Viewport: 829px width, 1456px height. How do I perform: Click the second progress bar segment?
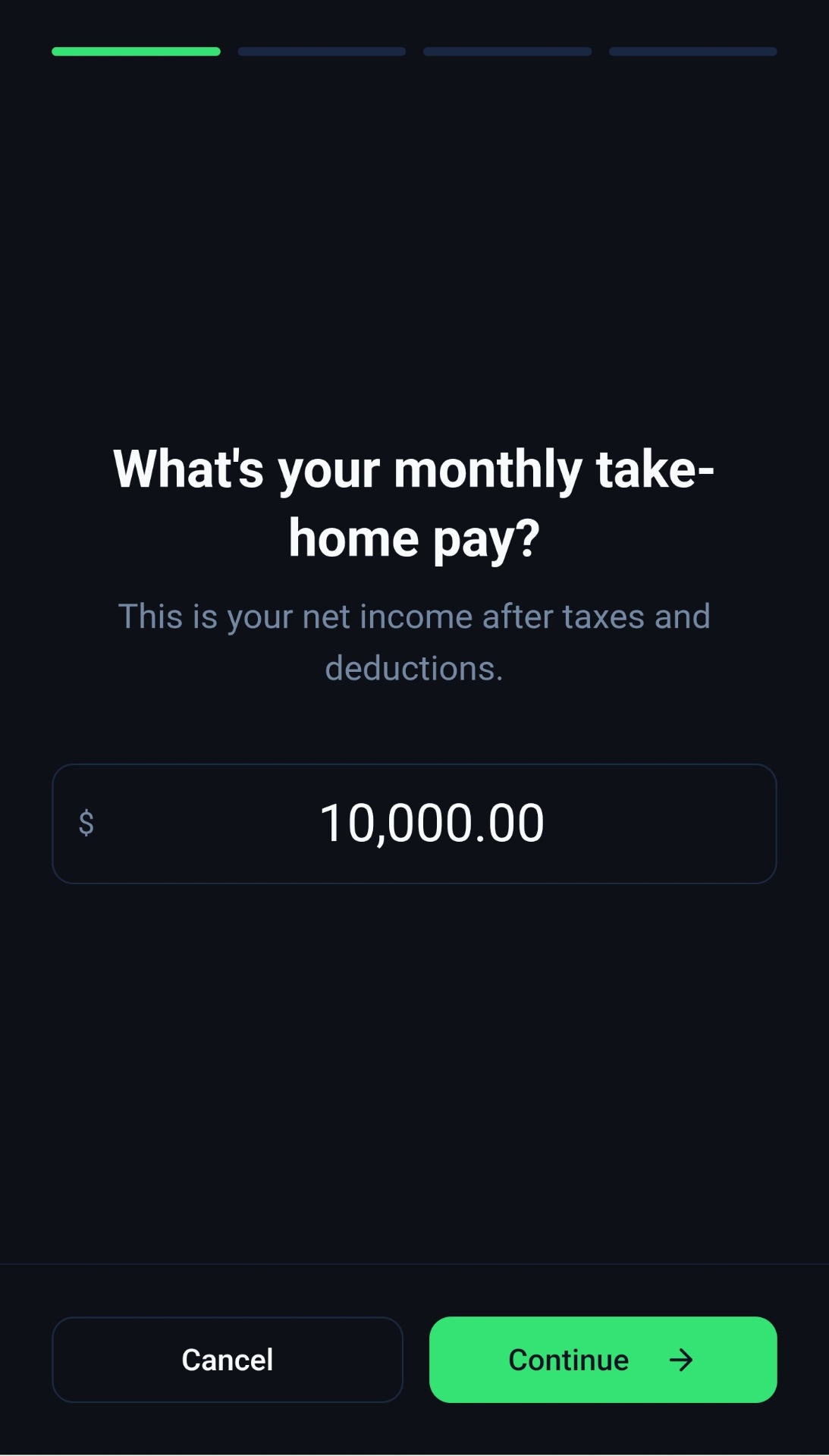coord(322,51)
